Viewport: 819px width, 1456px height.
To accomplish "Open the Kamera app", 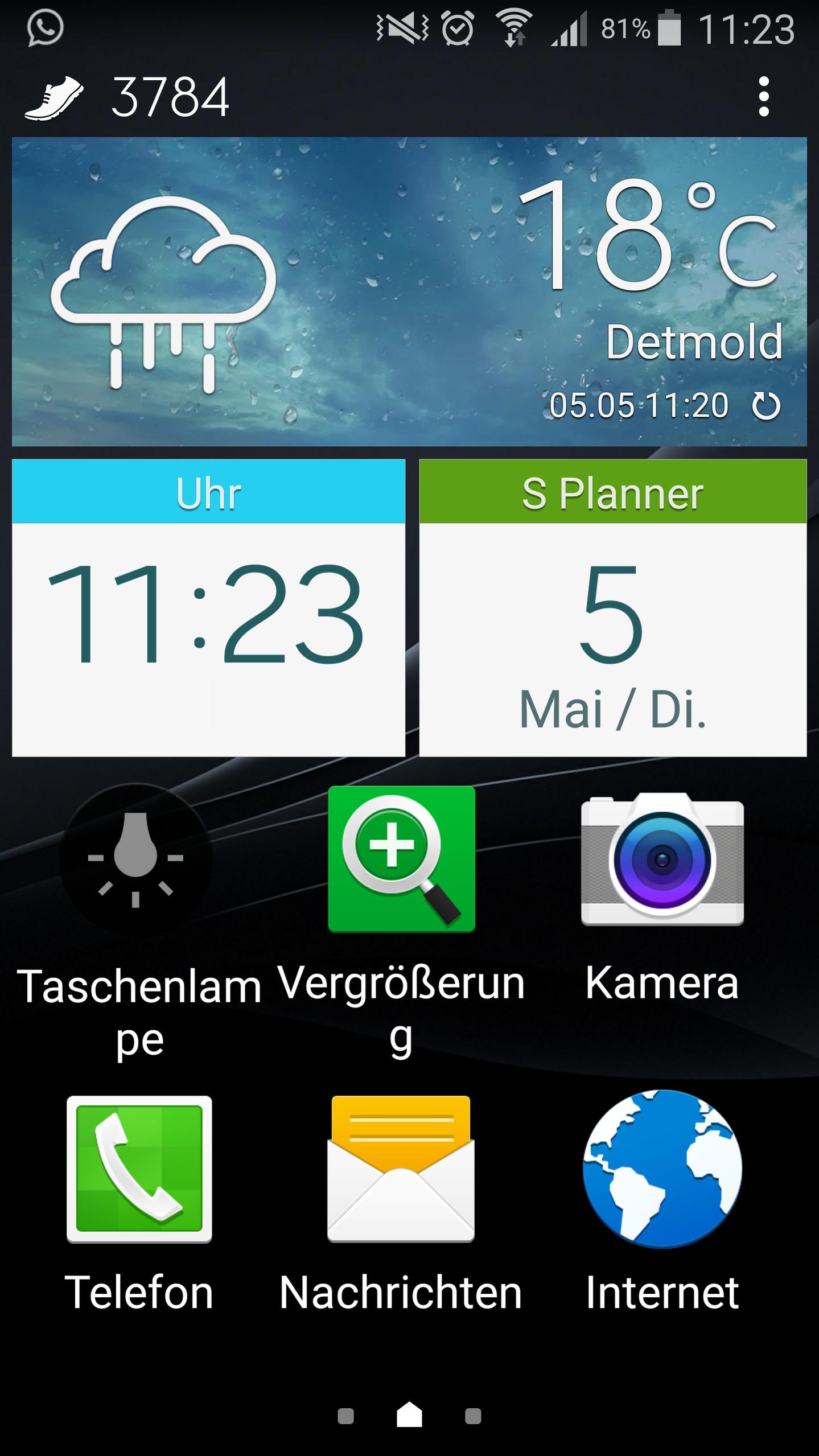I will [662, 858].
